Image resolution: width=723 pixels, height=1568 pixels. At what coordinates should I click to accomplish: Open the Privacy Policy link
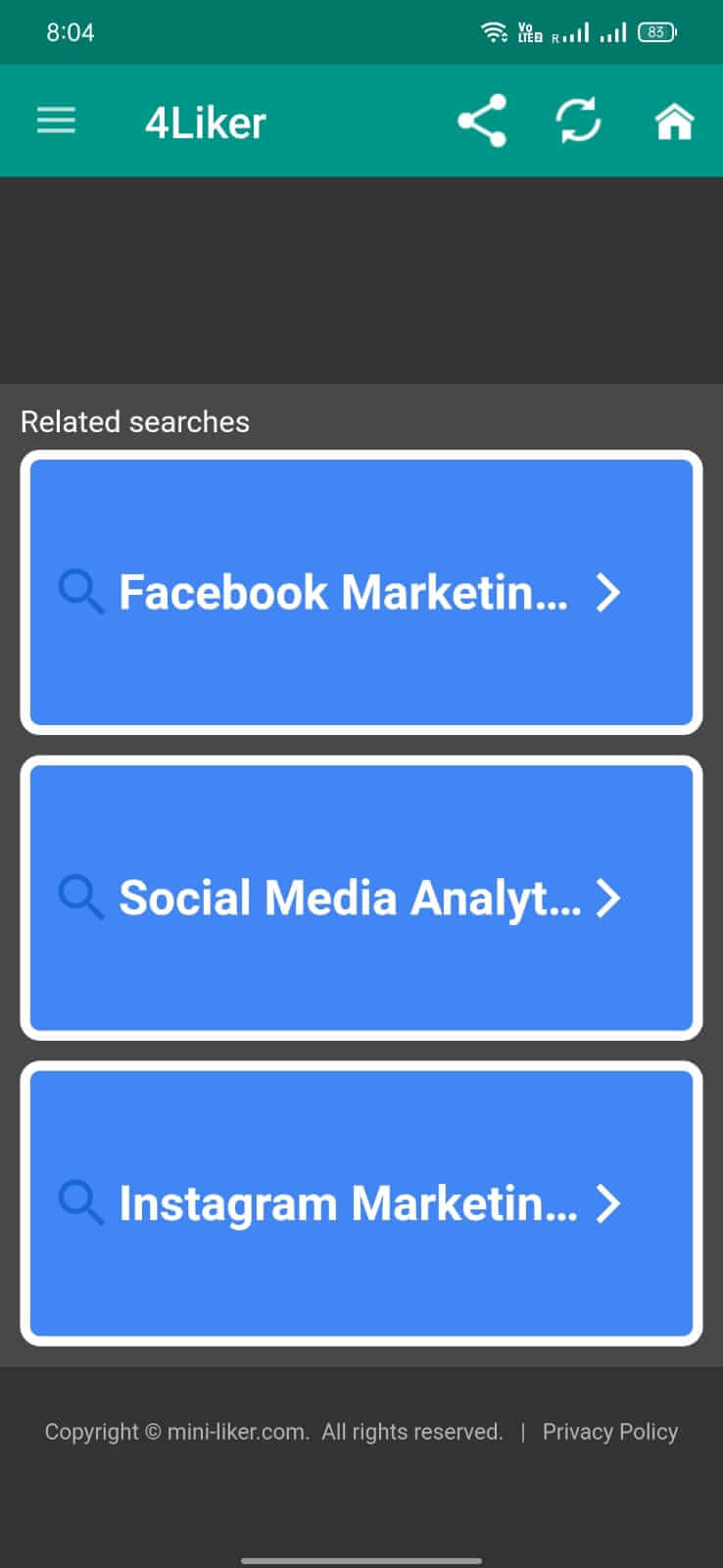click(609, 1432)
